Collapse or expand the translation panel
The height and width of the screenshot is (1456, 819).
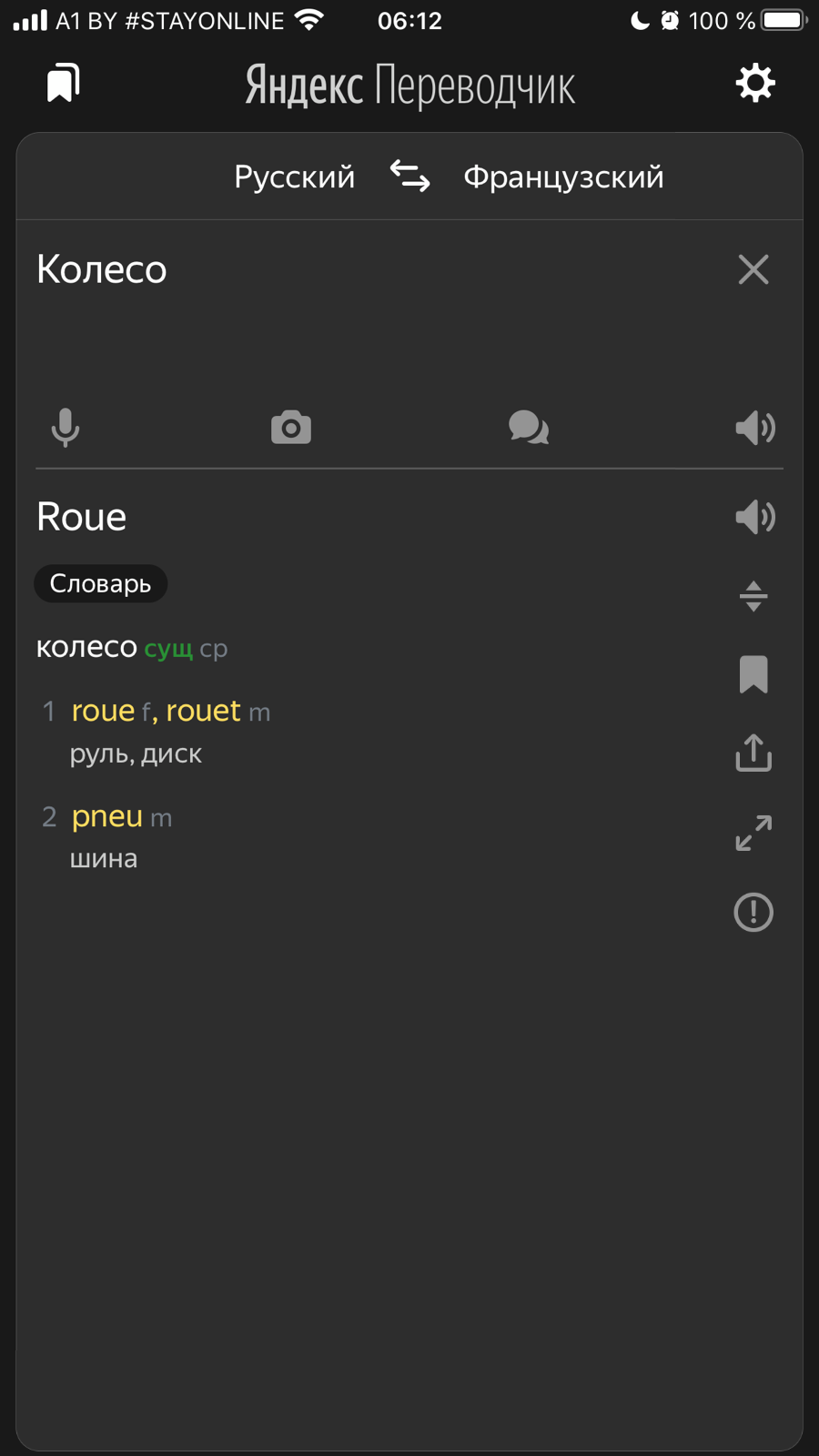tap(753, 597)
